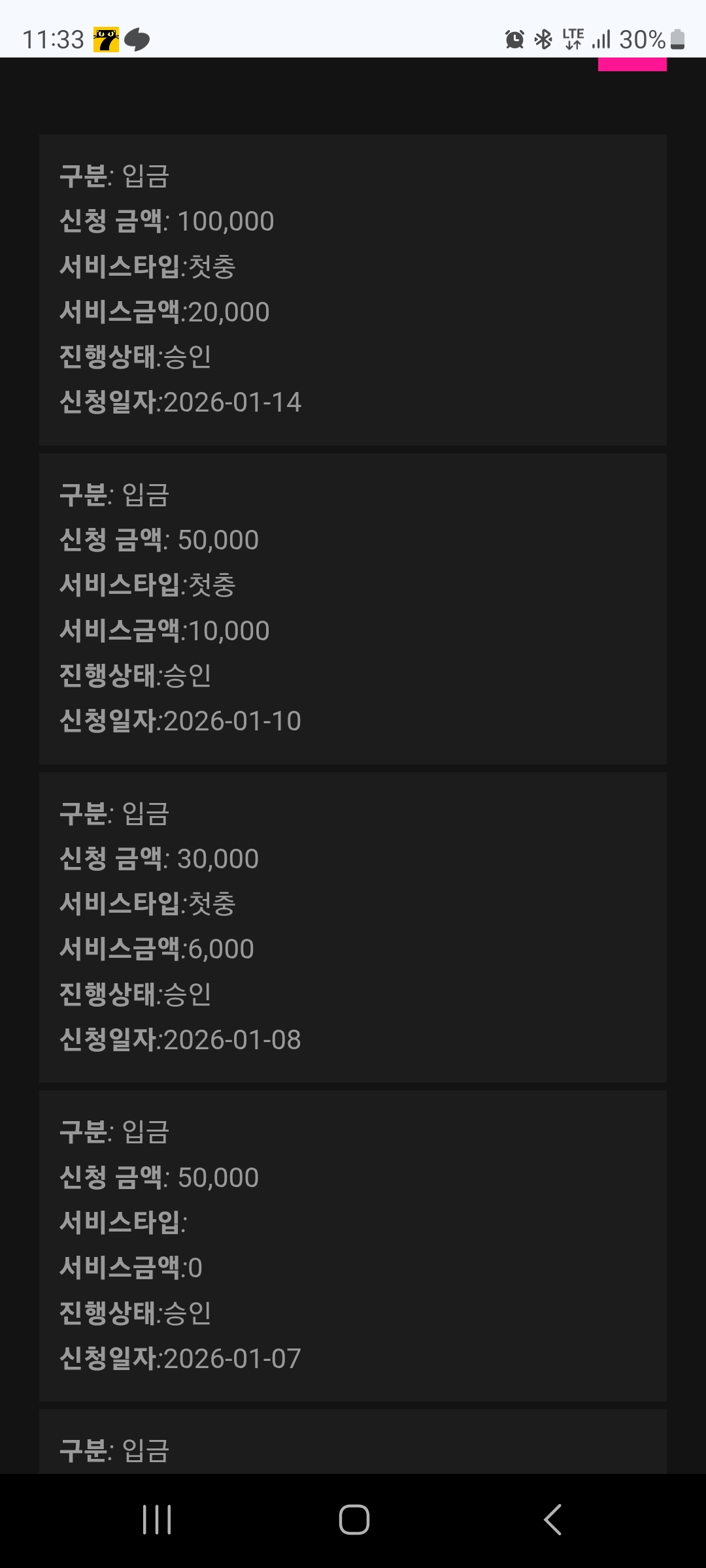Go back using the navigation bar
Viewport: 706px width, 1568px height.
(552, 1520)
